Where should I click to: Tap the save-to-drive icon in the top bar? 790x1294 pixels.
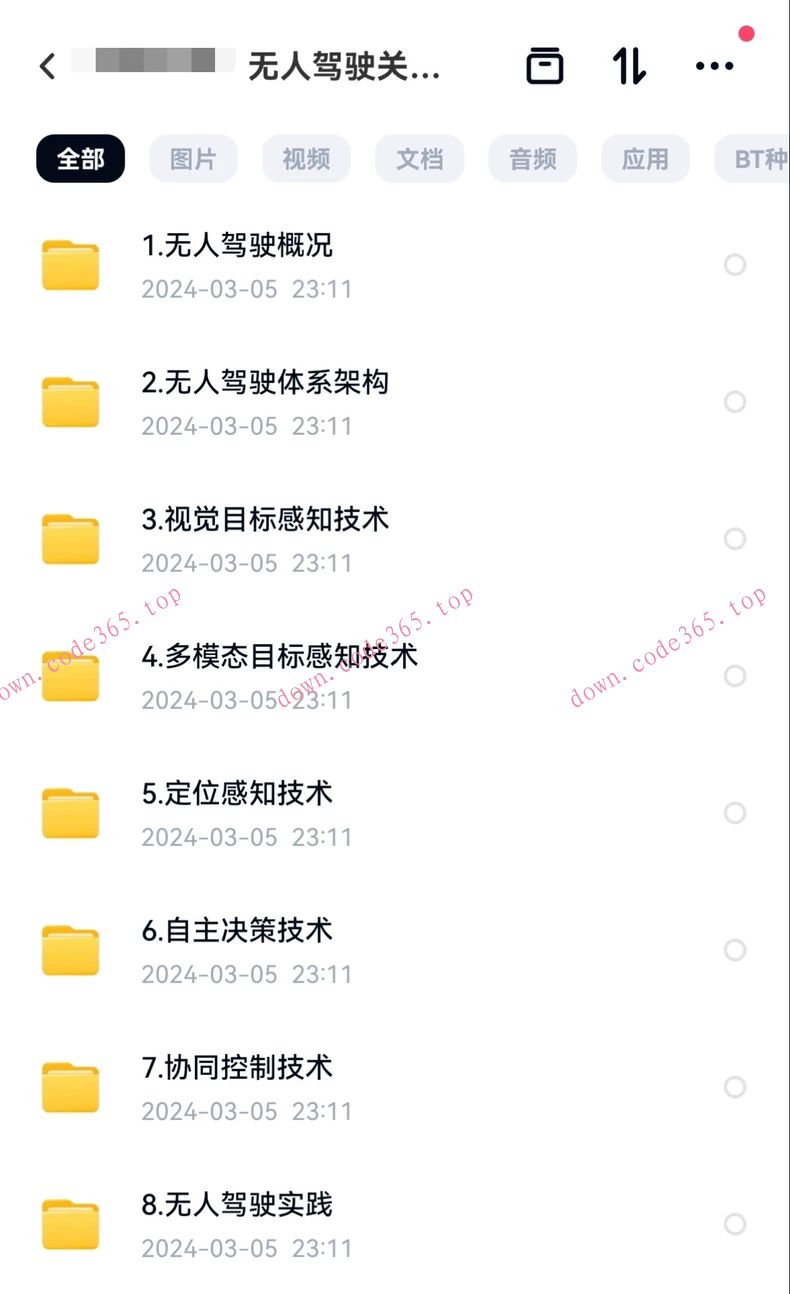coord(544,65)
